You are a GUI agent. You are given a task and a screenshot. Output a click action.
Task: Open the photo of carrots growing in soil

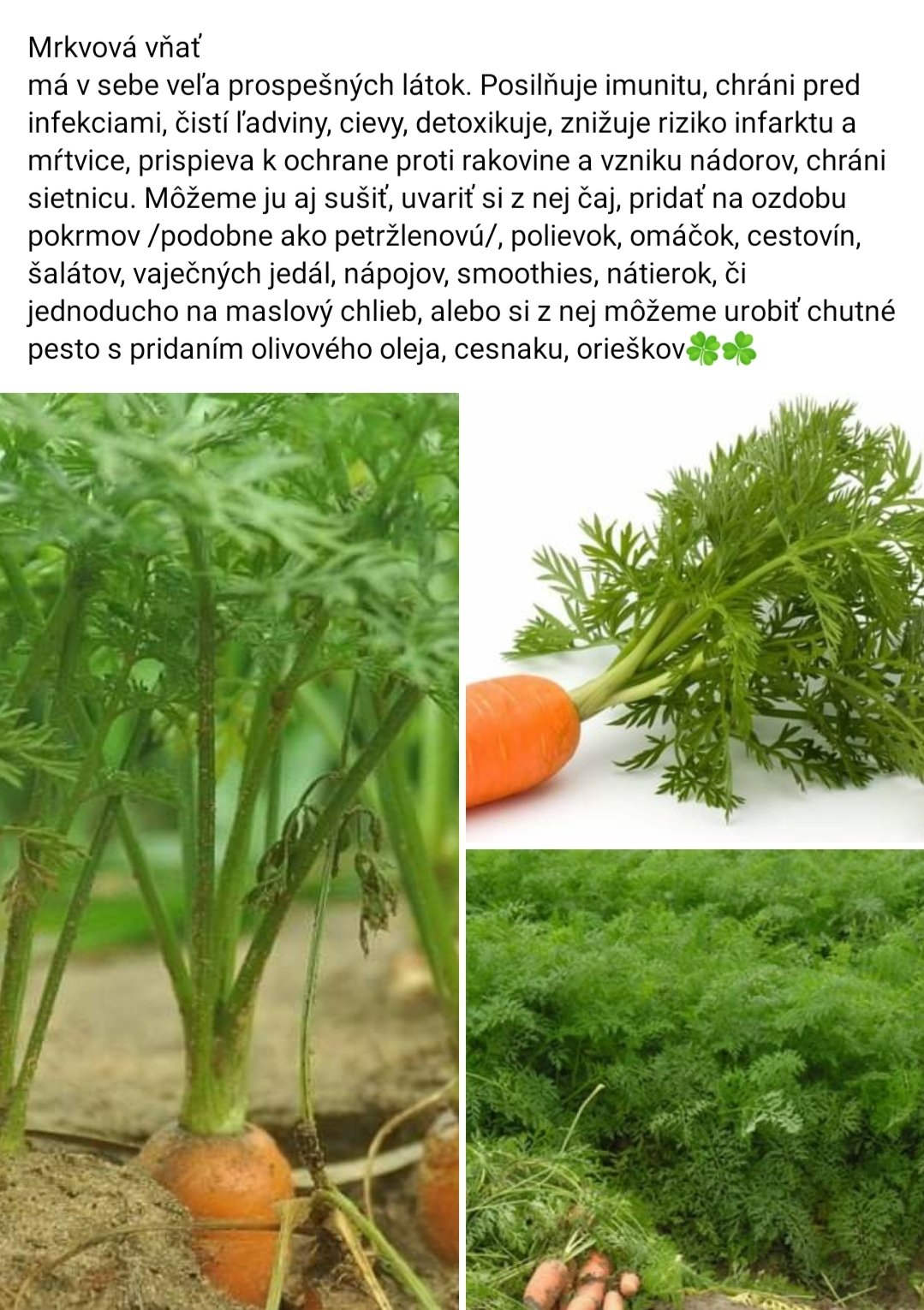(x=229, y=850)
